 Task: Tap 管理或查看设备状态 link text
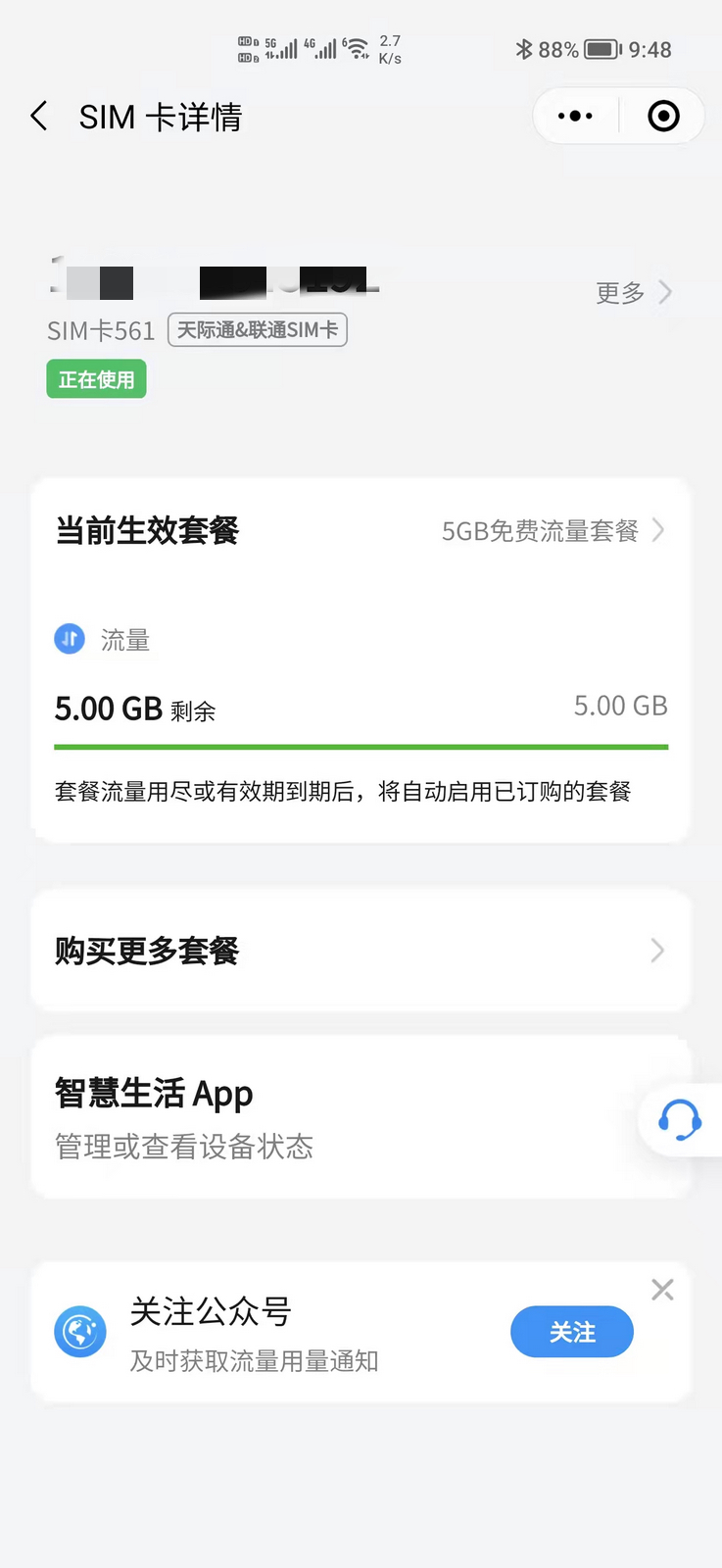184,1148
